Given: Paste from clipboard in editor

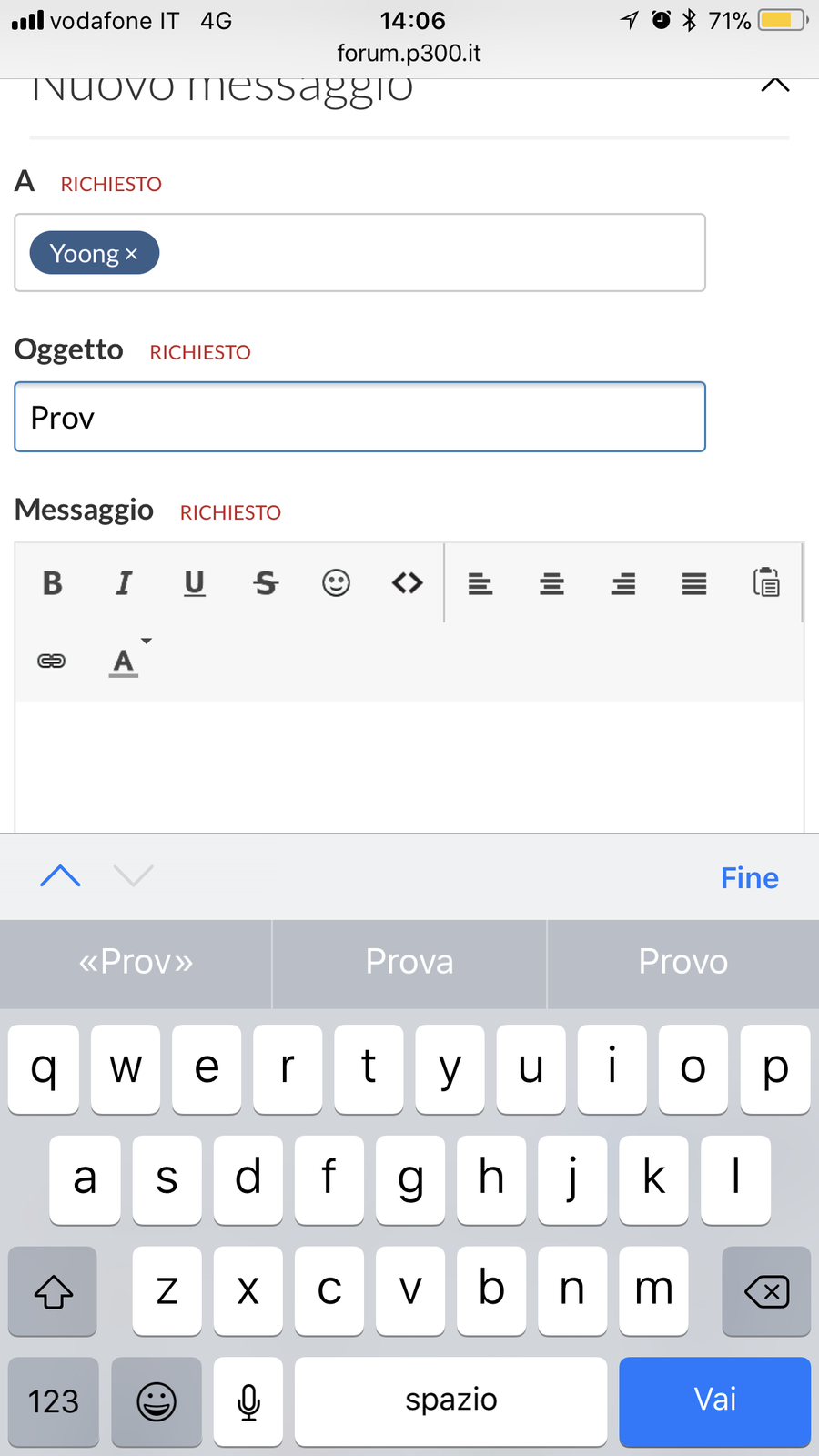Looking at the screenshot, I should (766, 583).
